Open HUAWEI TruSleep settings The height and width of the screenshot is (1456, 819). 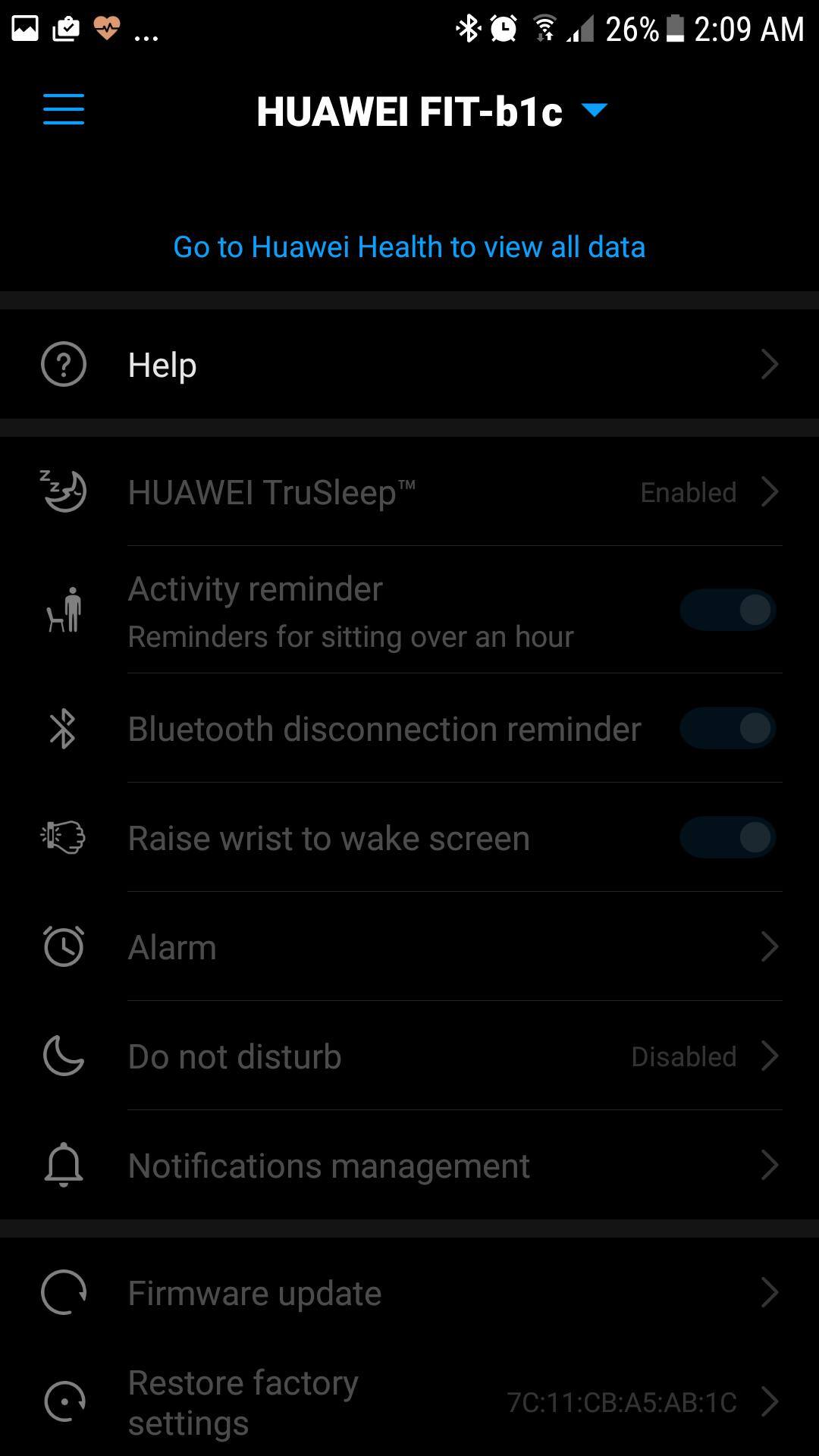click(x=409, y=492)
